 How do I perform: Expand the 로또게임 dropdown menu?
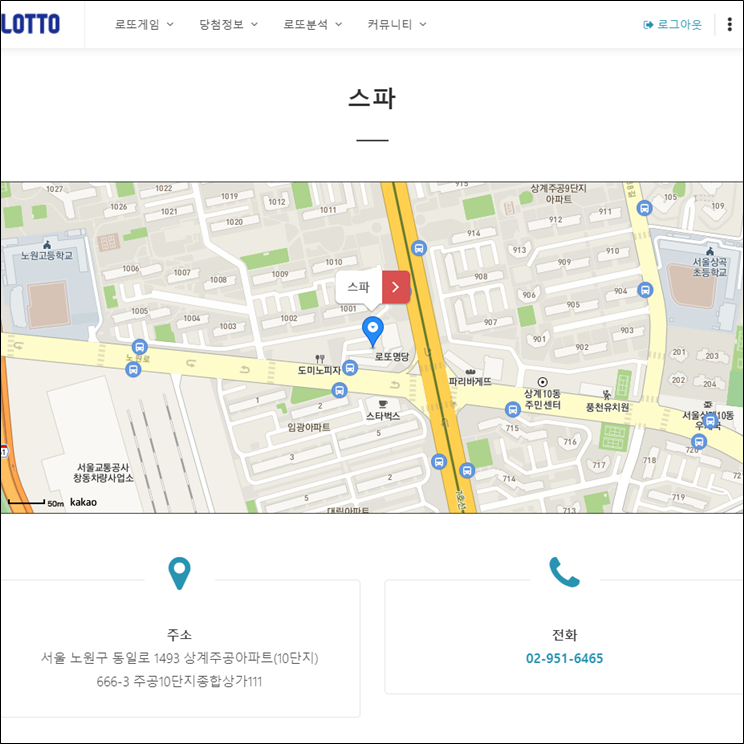(144, 24)
